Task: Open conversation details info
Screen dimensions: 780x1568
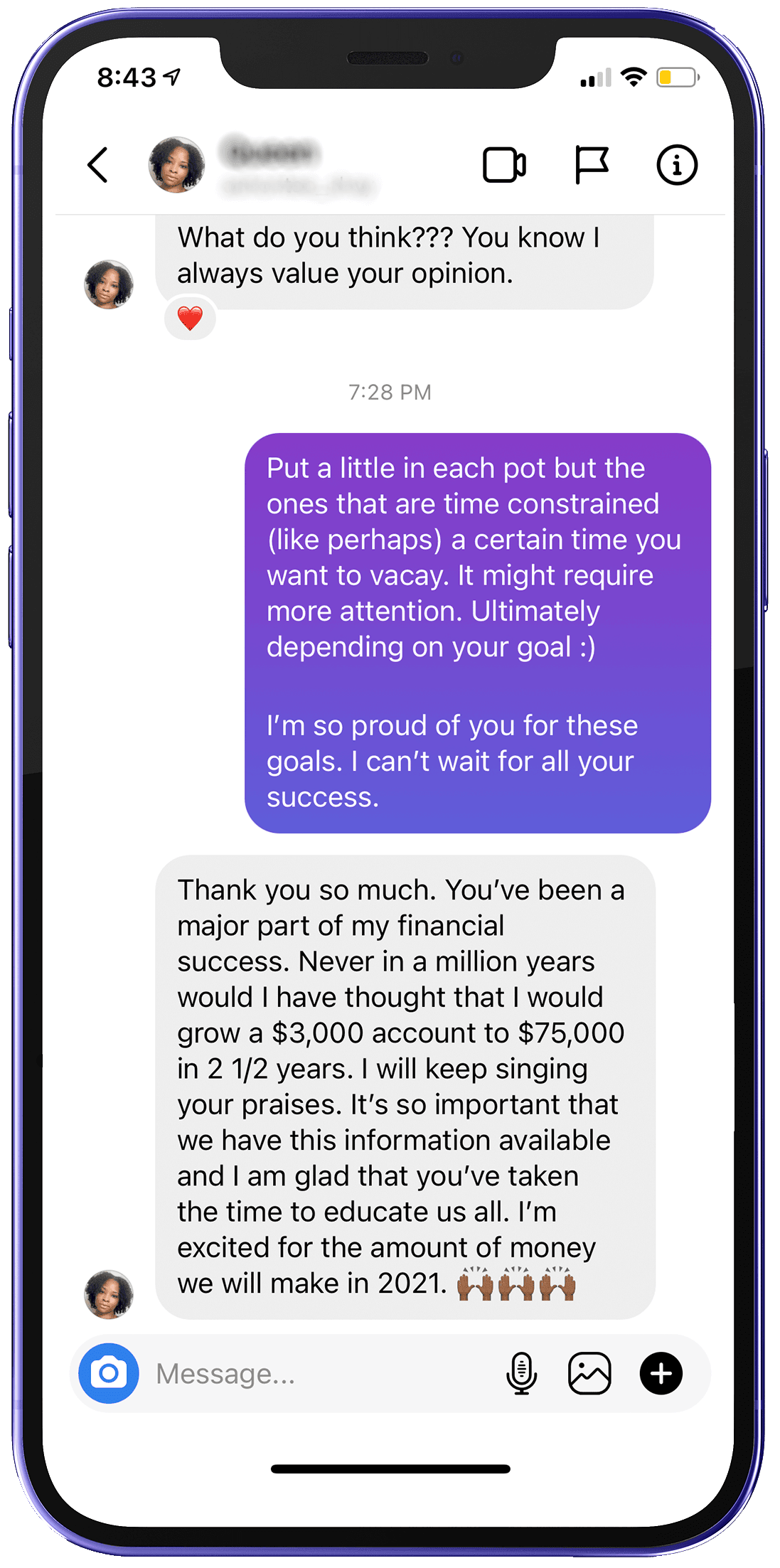Action: click(676, 165)
